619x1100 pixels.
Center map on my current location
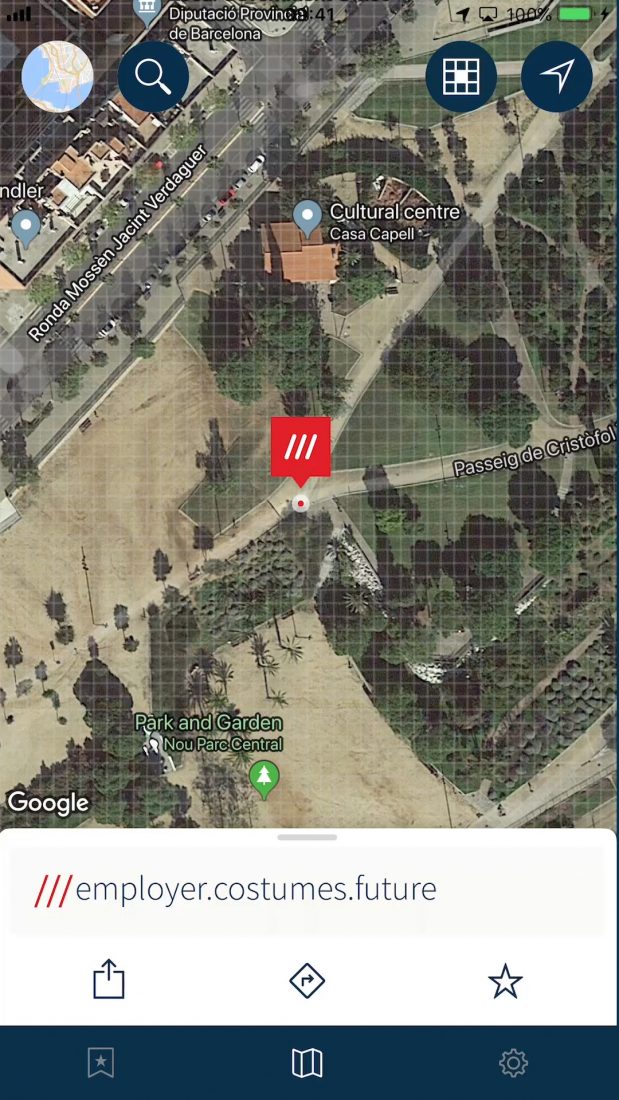557,77
